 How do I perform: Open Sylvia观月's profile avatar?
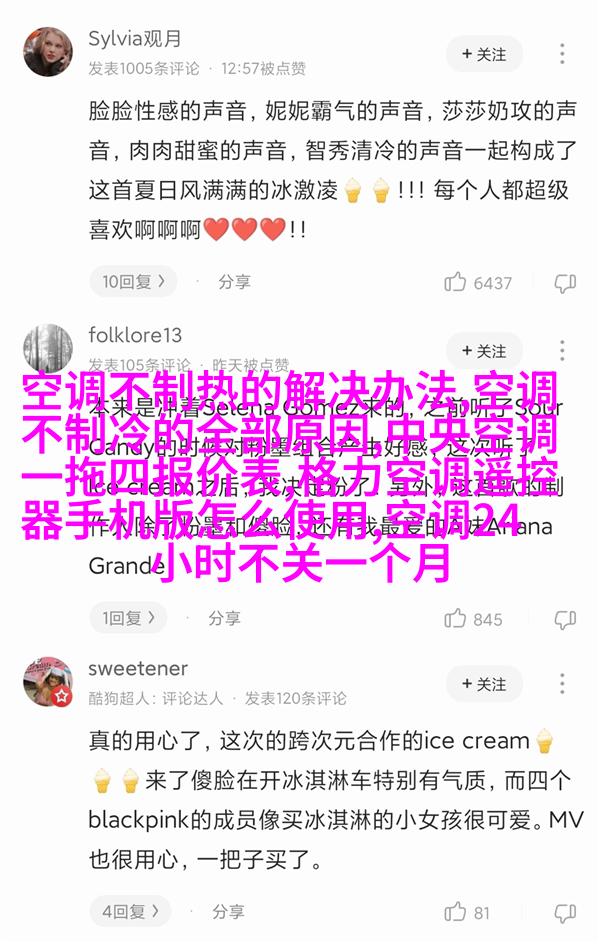click(x=48, y=53)
